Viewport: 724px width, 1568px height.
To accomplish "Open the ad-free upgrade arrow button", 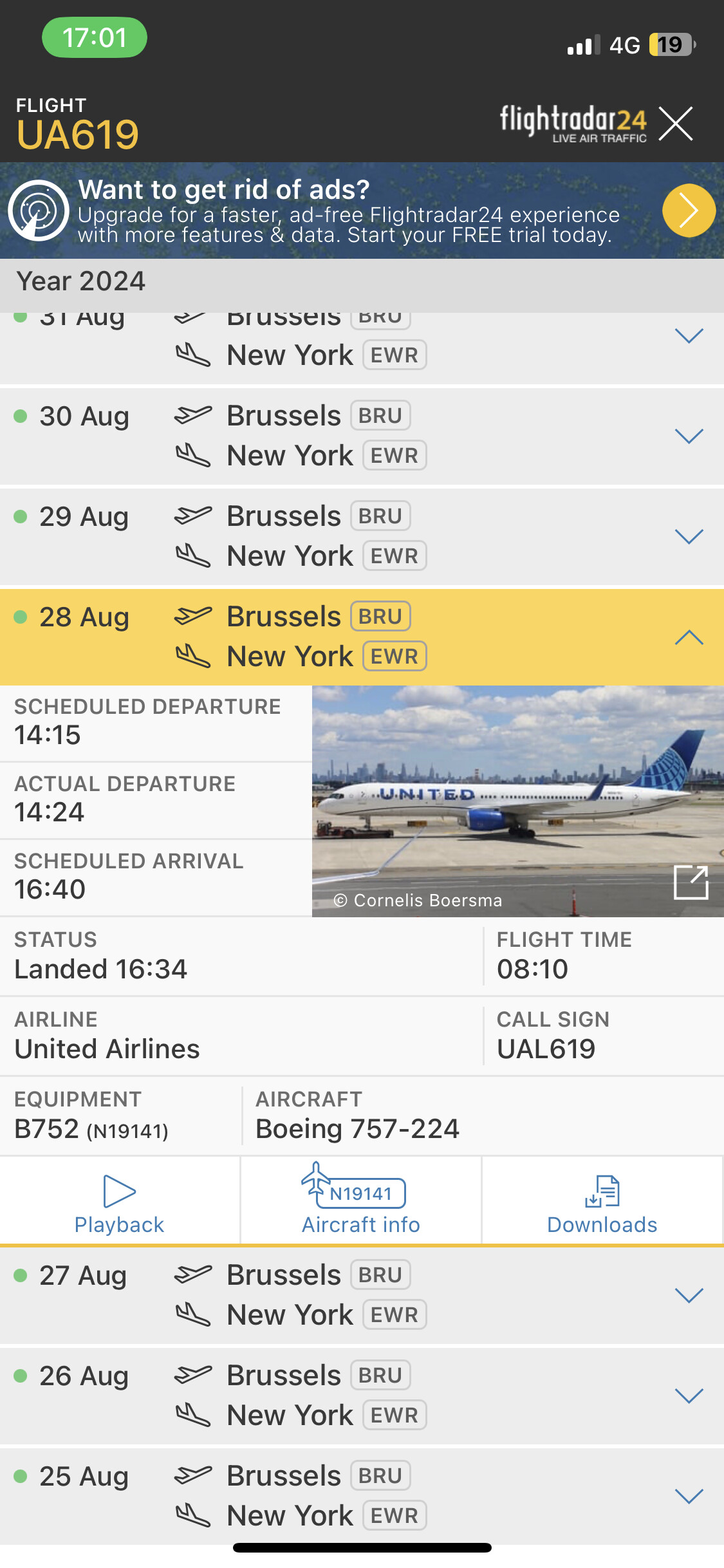I will (689, 210).
